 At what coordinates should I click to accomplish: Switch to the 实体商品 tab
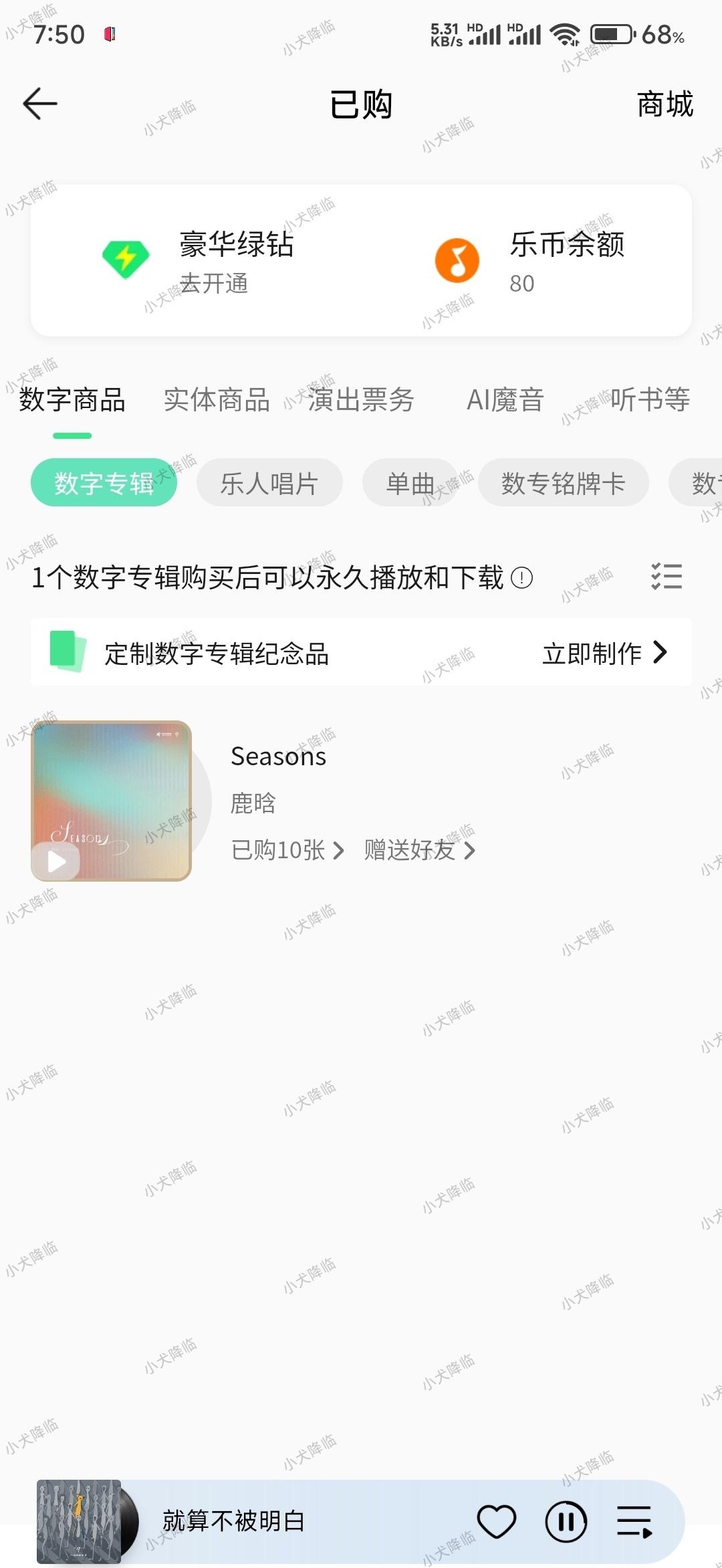217,400
